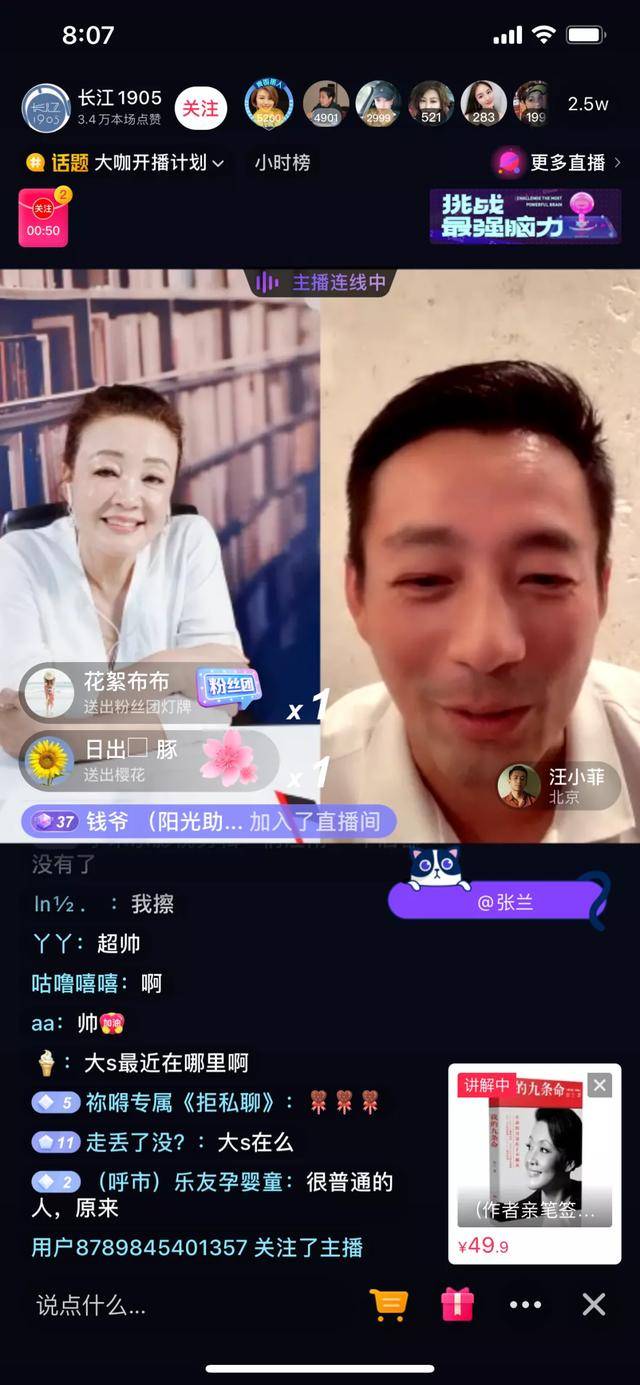Open the three-dot more options menu

pyautogui.click(x=525, y=1304)
